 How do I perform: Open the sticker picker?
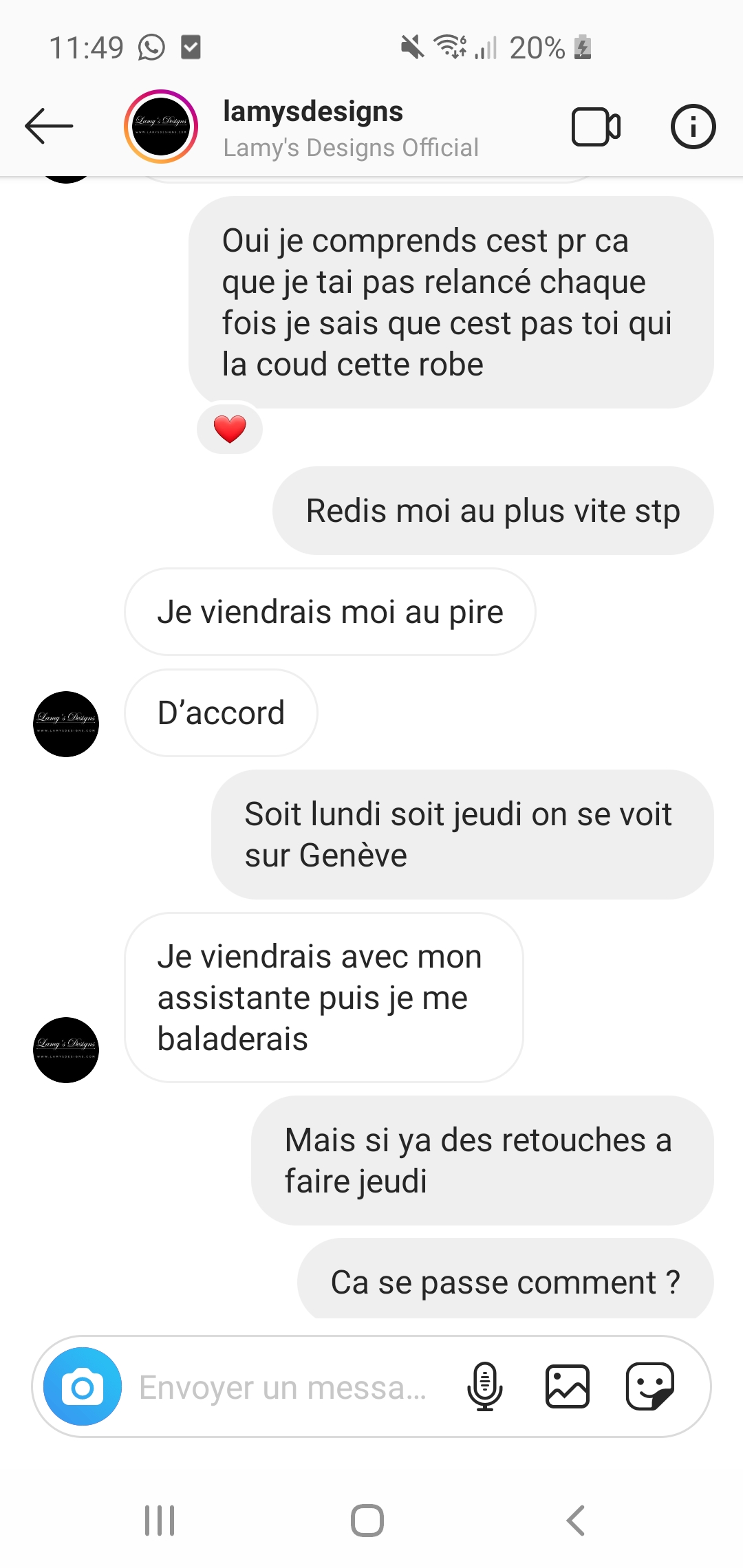pyautogui.click(x=649, y=1386)
